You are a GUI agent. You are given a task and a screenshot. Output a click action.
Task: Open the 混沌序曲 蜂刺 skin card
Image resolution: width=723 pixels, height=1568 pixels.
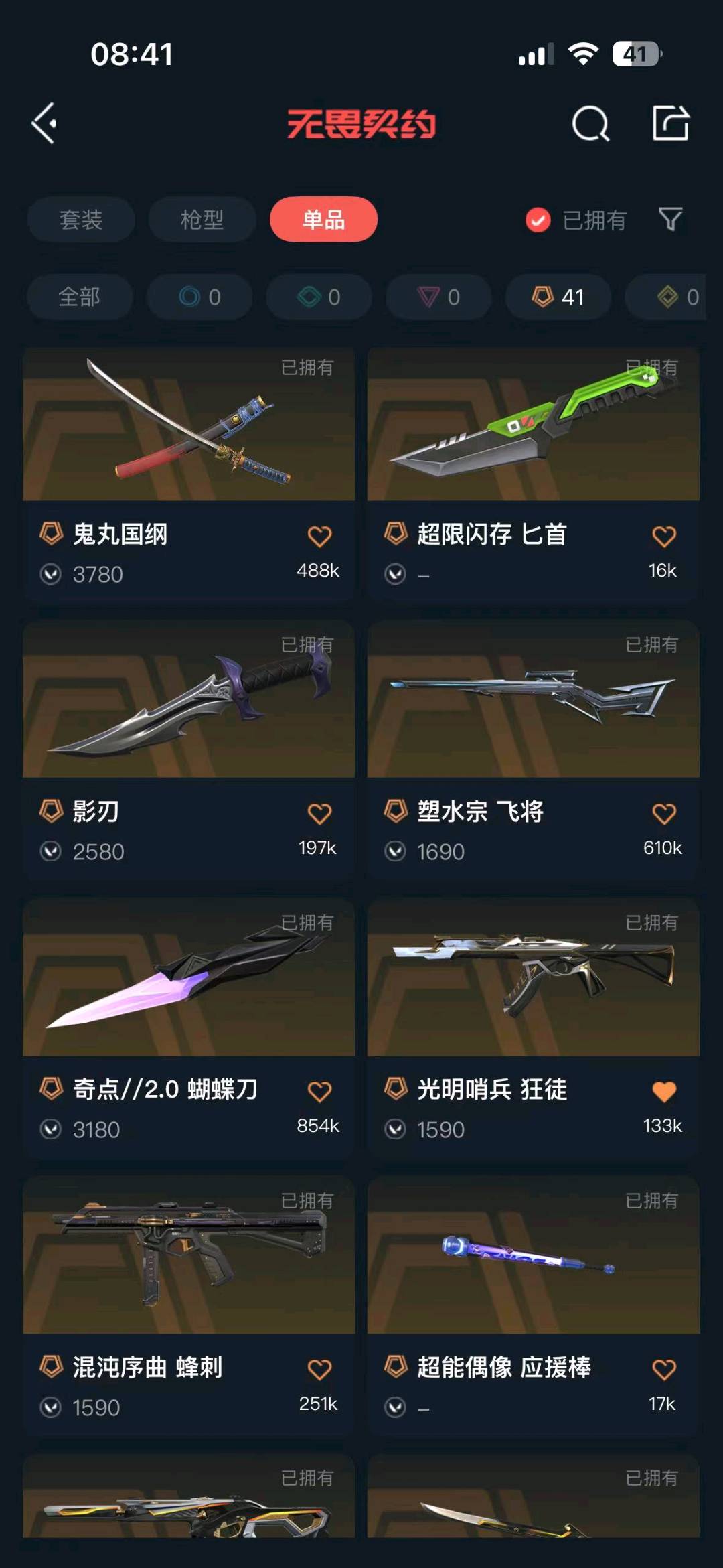point(189,1306)
